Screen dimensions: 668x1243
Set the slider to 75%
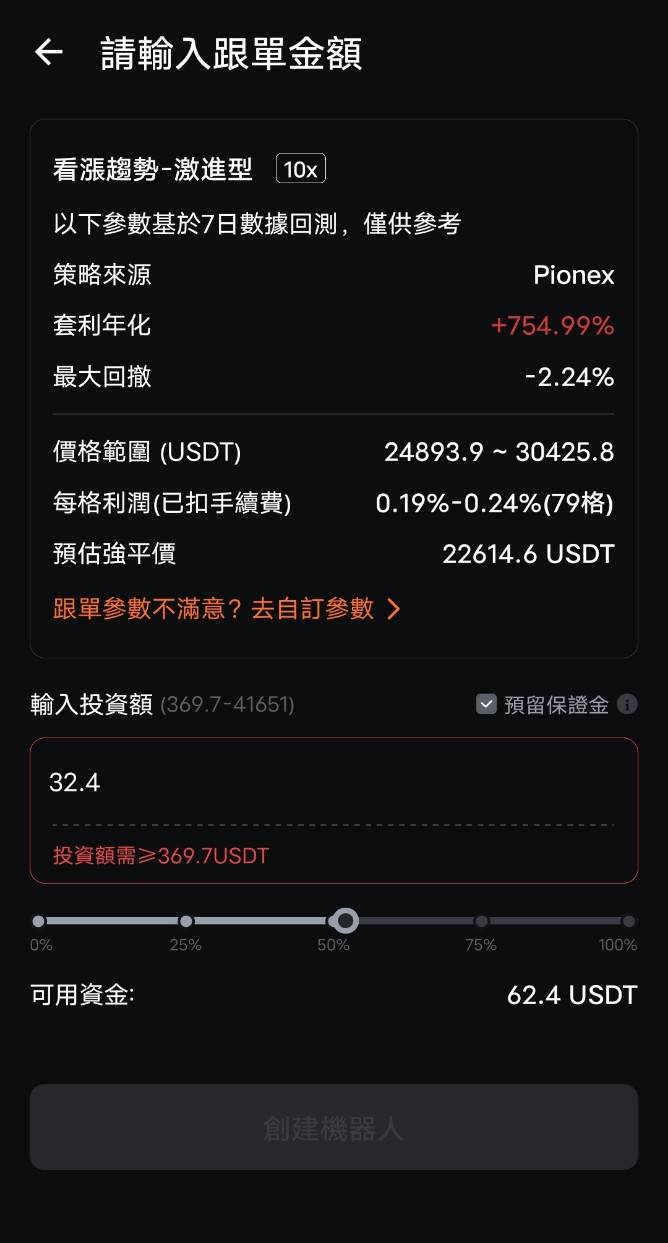coord(481,921)
